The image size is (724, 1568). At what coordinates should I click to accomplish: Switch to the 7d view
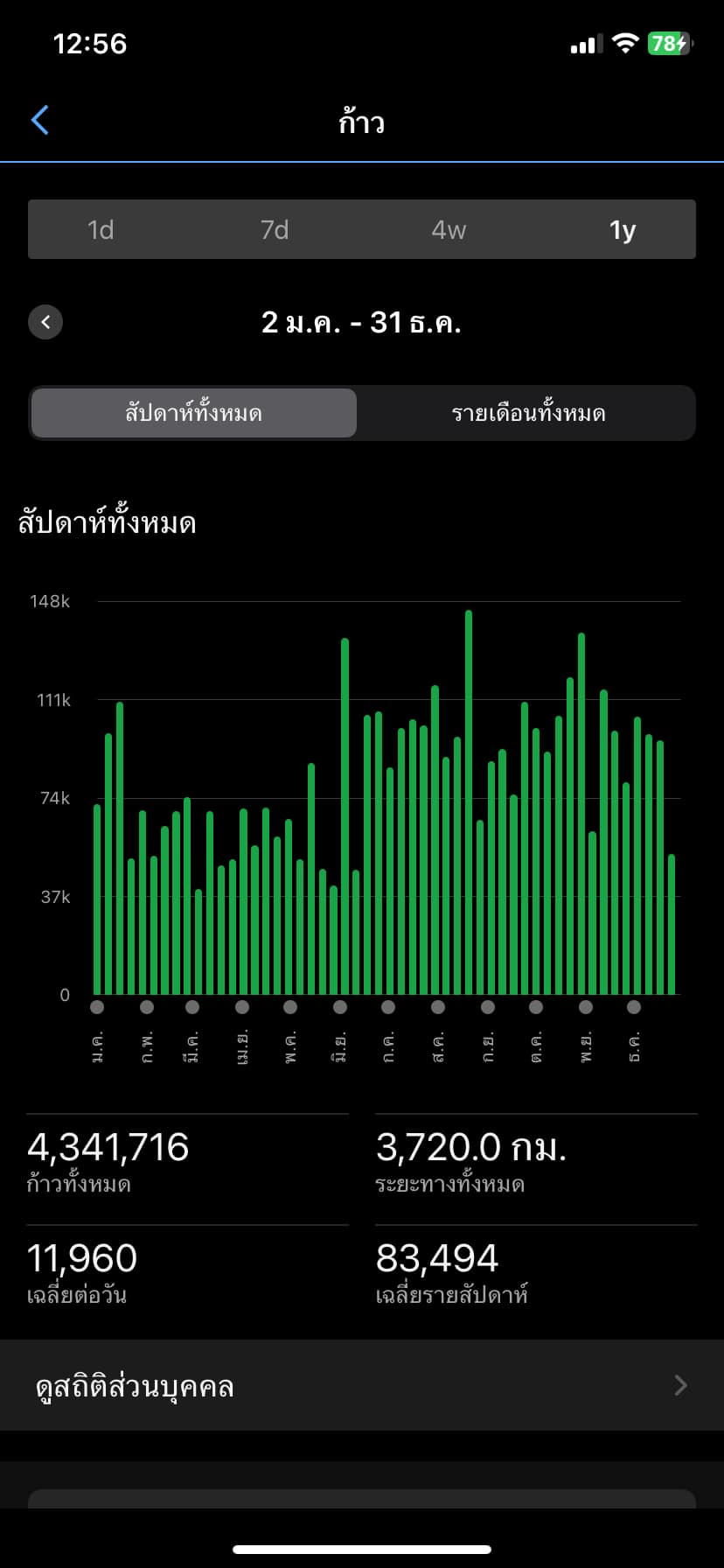coord(275,229)
